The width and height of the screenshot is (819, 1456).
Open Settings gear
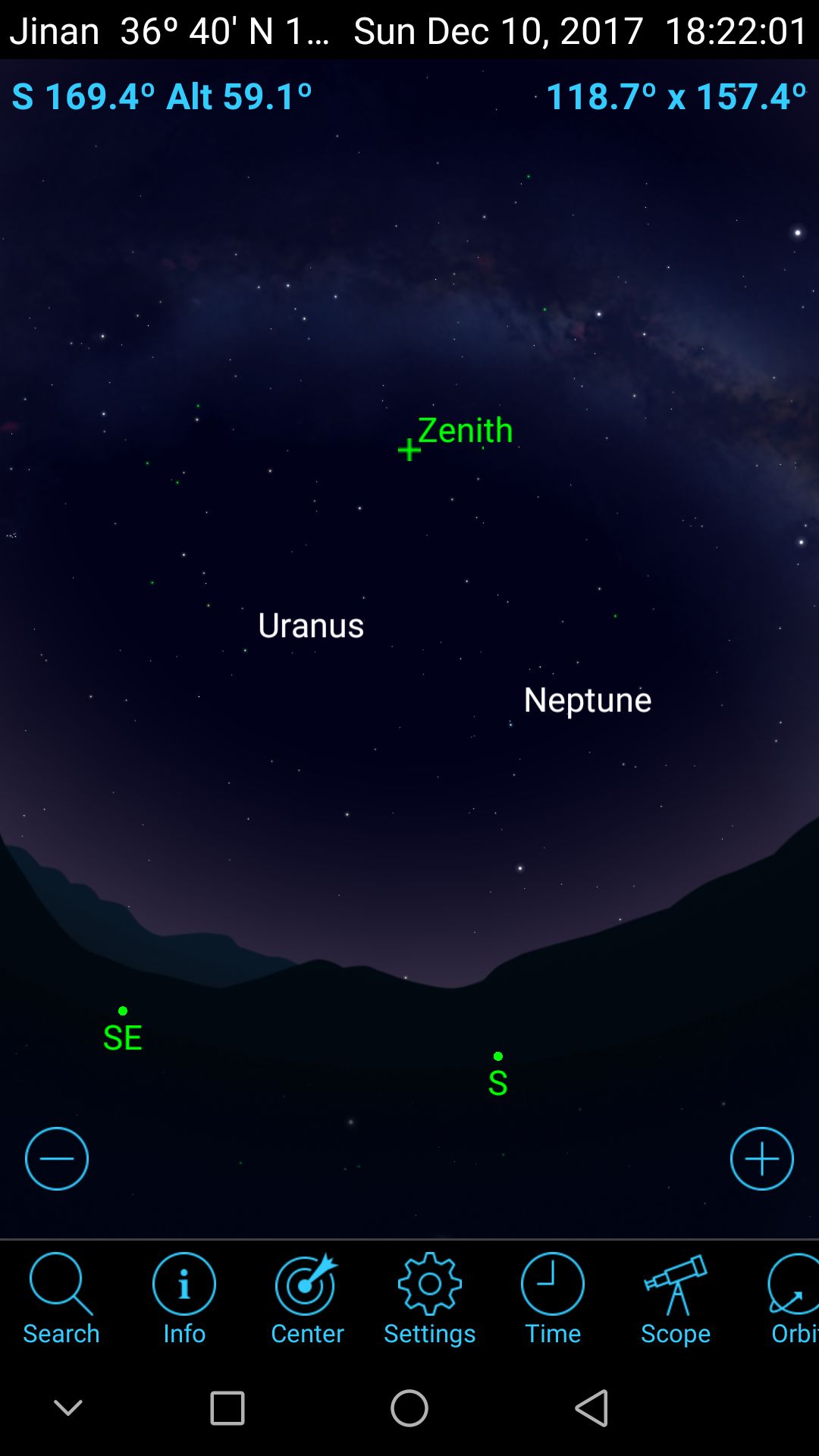(429, 1298)
